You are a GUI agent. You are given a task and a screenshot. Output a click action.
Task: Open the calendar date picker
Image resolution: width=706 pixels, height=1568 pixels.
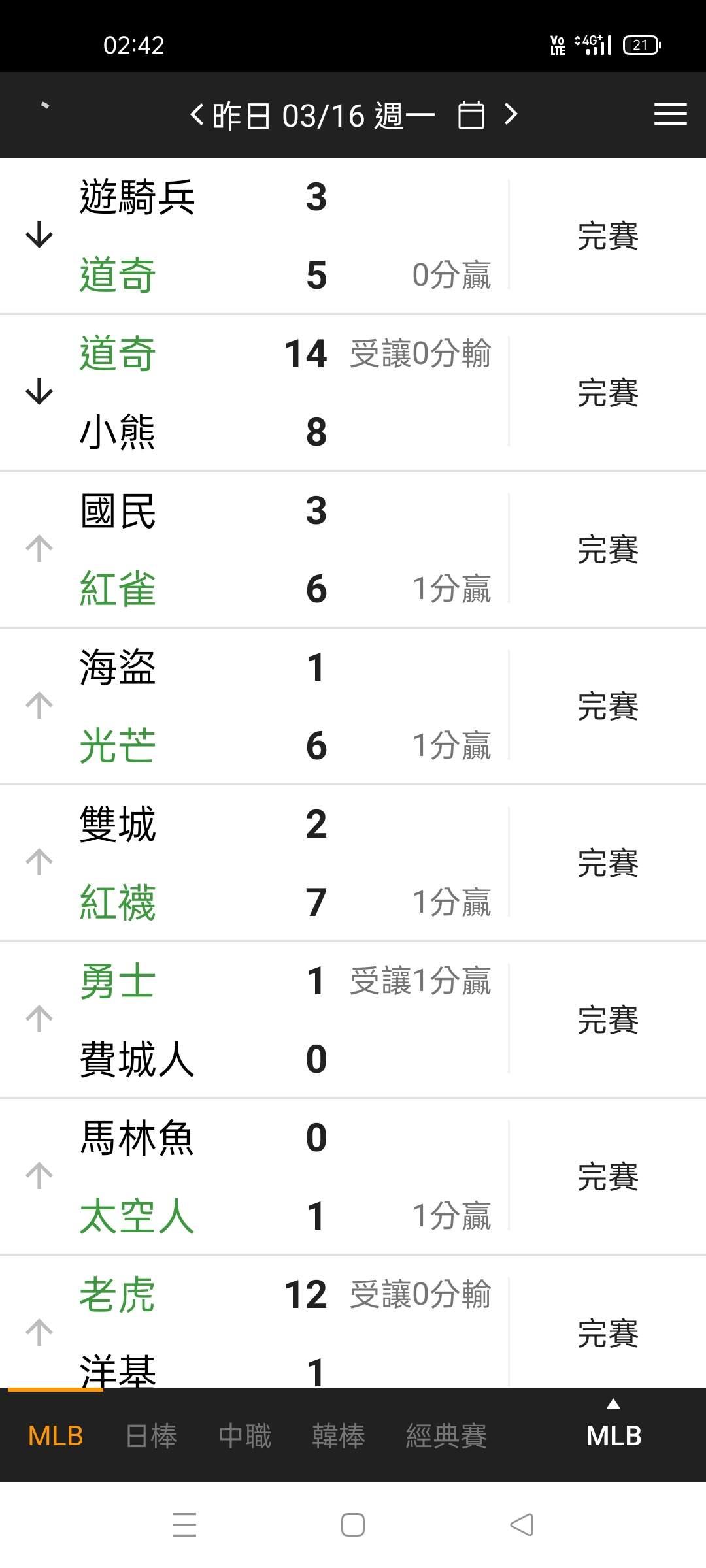[x=471, y=115]
